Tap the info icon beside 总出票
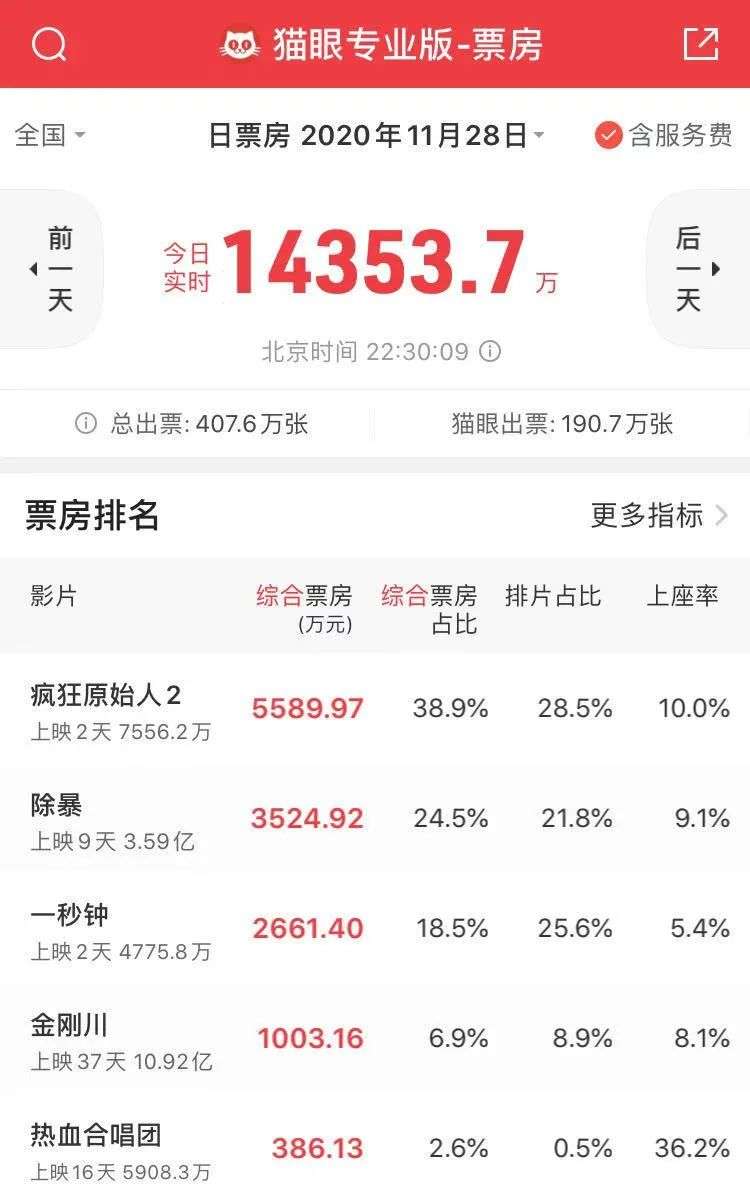This screenshot has height=1188, width=750. (x=86, y=423)
